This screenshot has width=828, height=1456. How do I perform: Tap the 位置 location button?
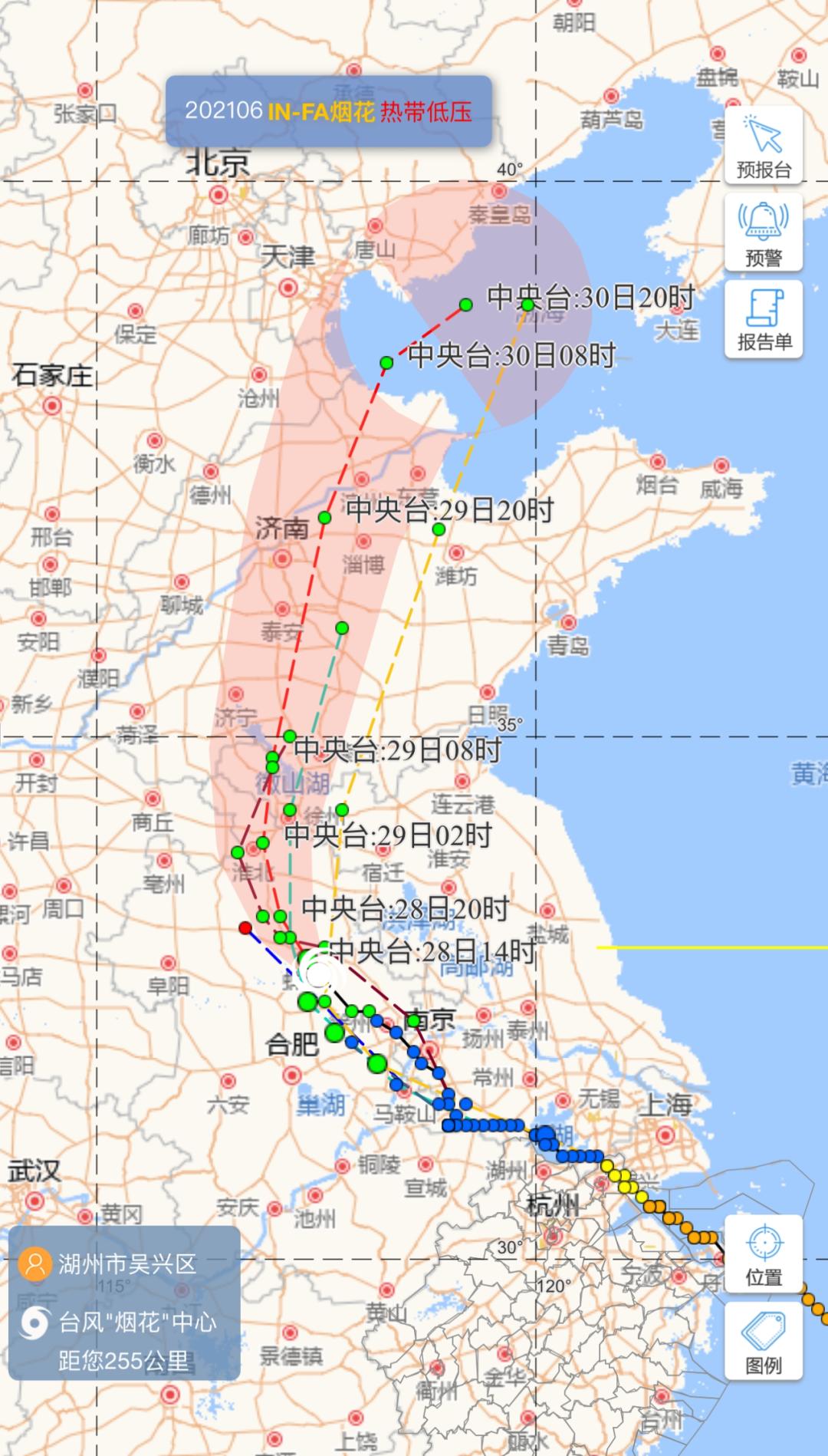pos(764,1253)
